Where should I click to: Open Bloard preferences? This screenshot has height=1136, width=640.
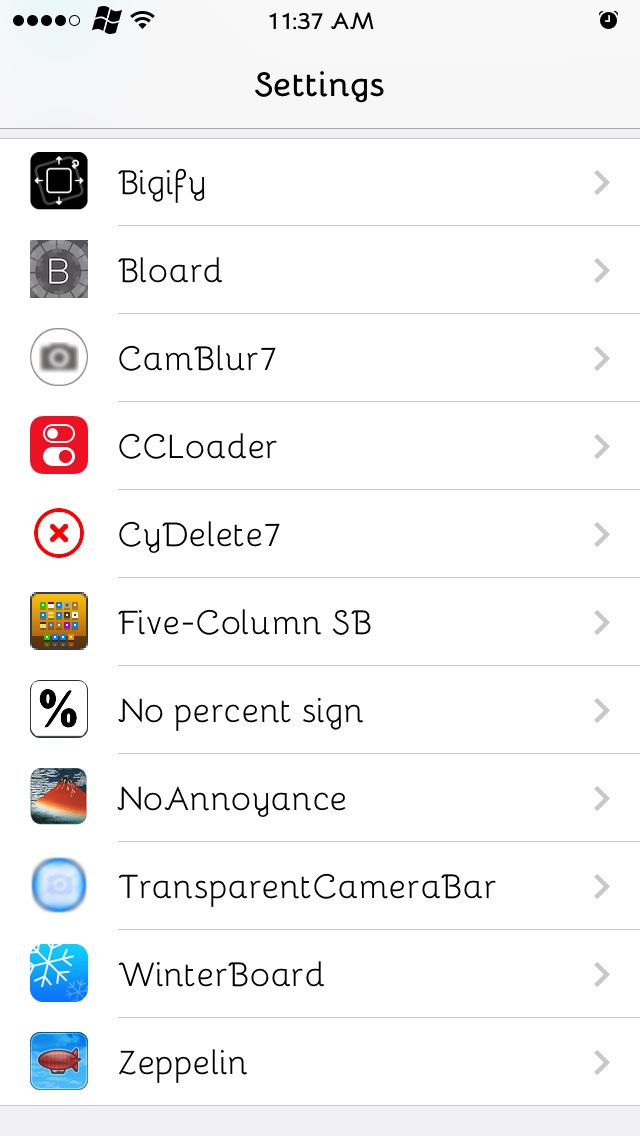[320, 270]
